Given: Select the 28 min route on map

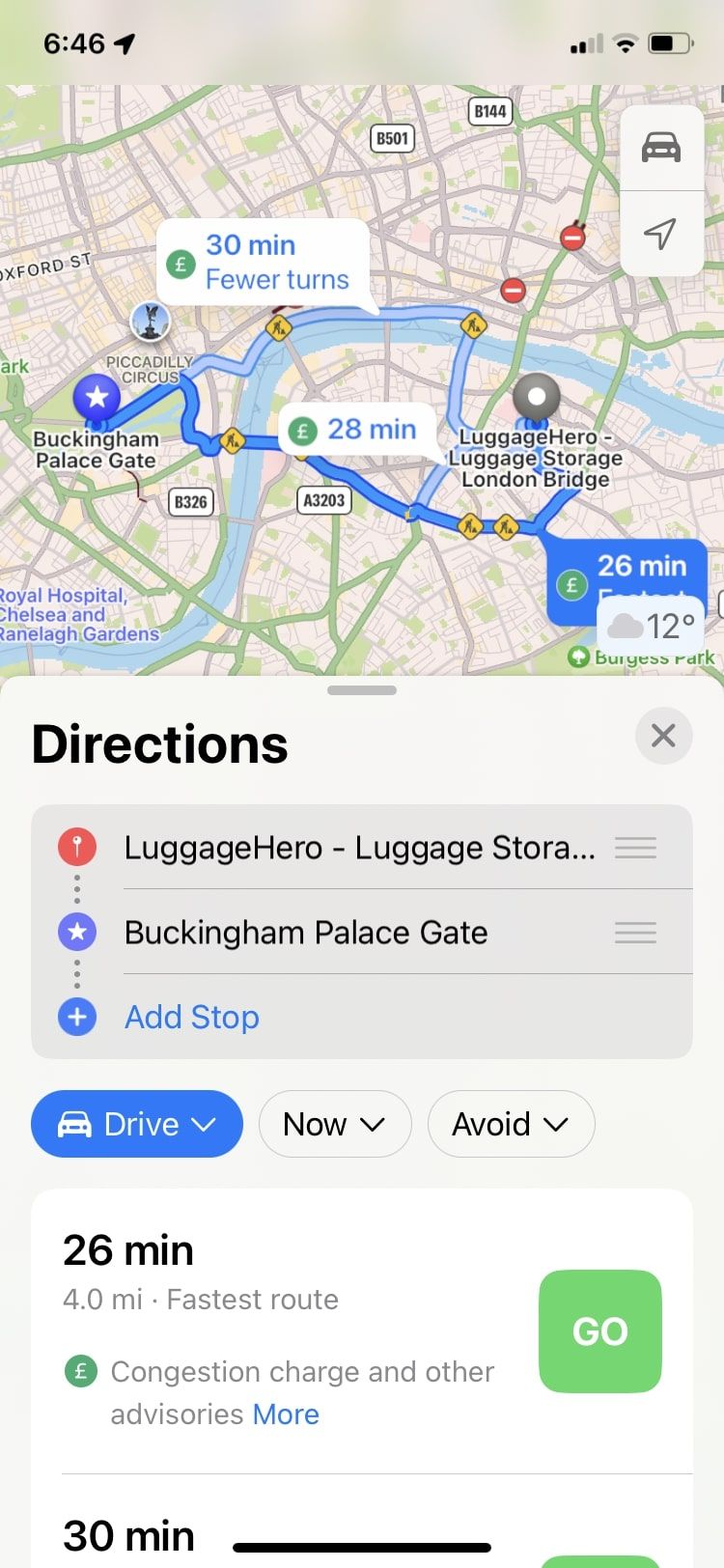Looking at the screenshot, I should pyautogui.click(x=356, y=430).
